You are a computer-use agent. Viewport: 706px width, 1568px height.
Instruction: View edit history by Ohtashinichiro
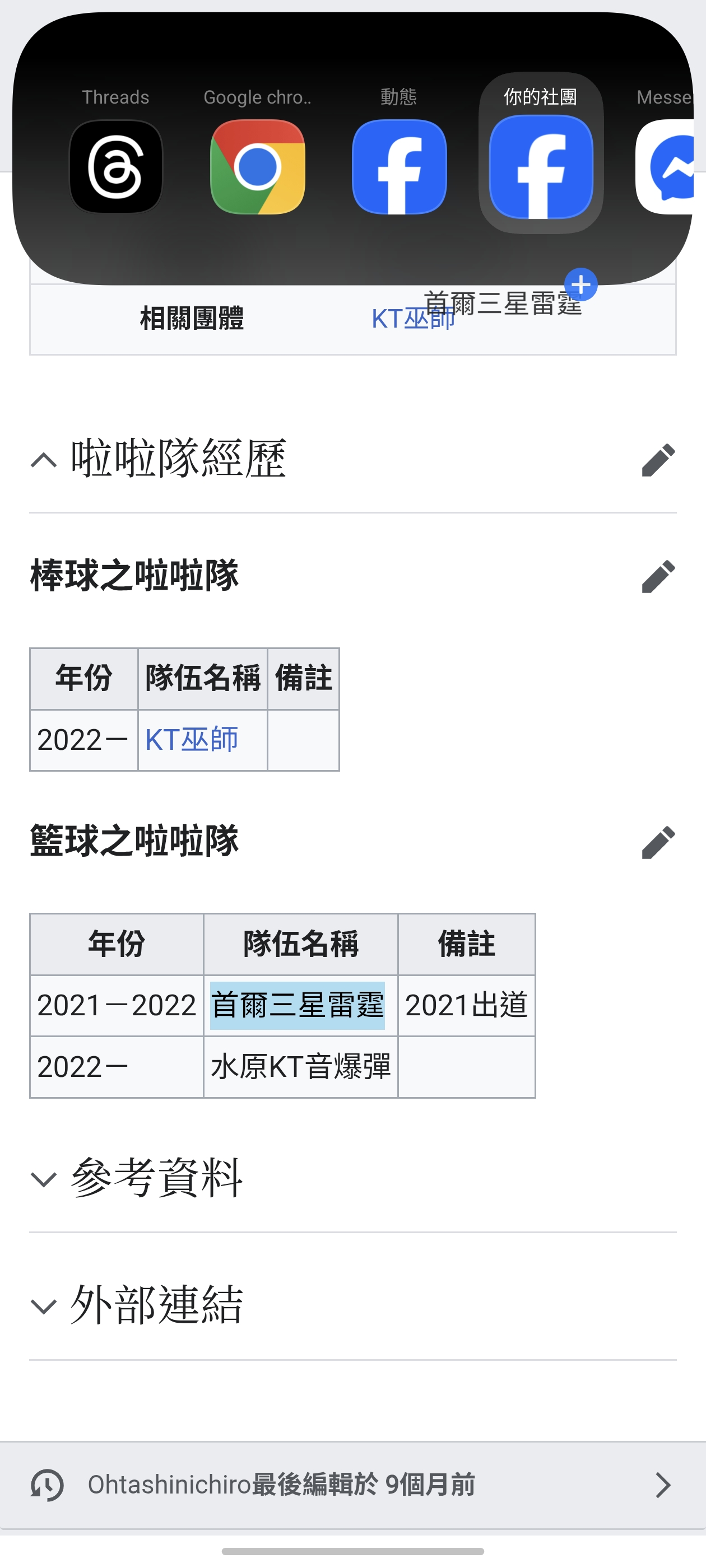pos(352,1485)
